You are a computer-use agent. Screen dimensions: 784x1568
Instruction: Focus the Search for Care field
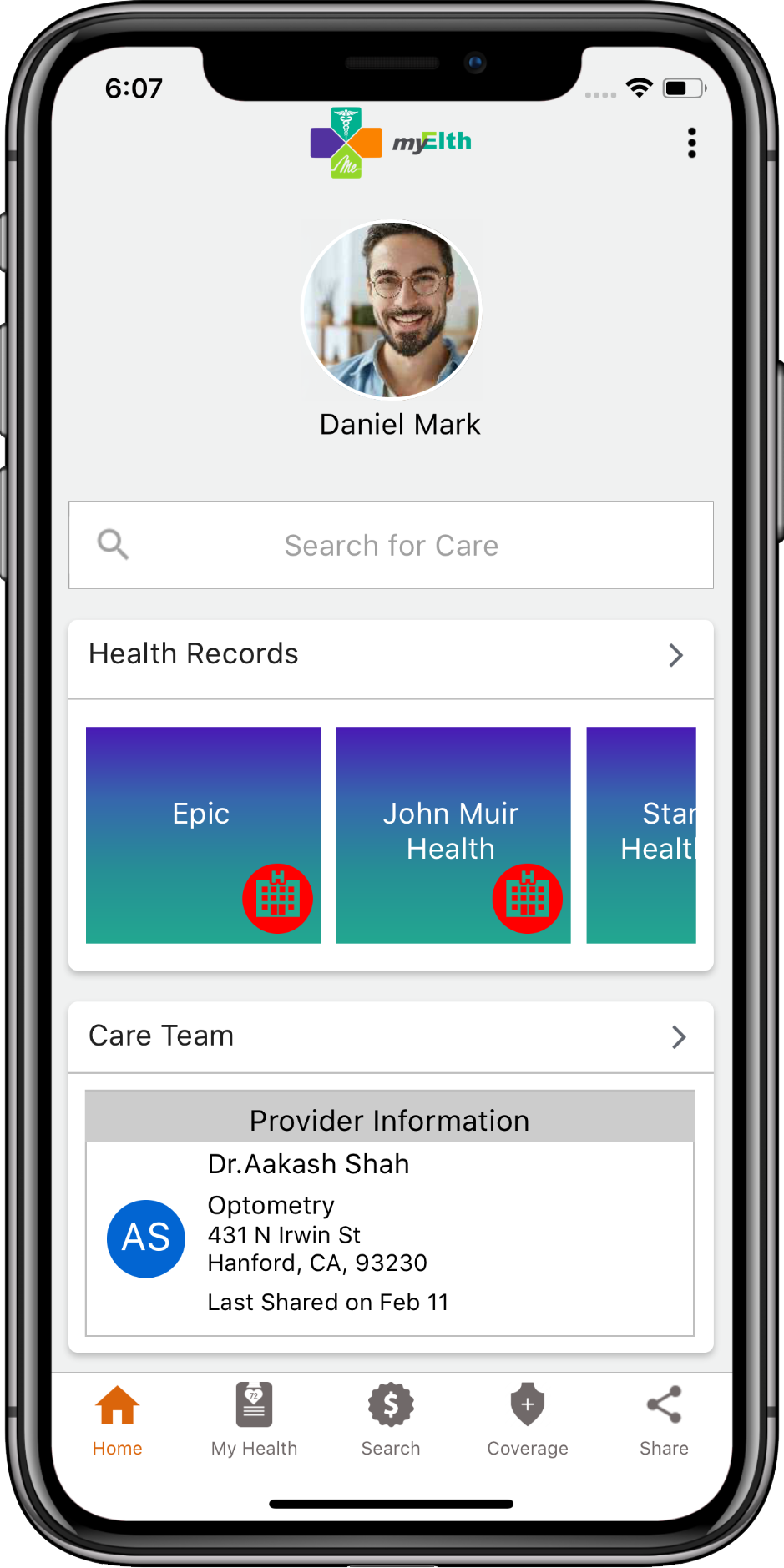[391, 545]
